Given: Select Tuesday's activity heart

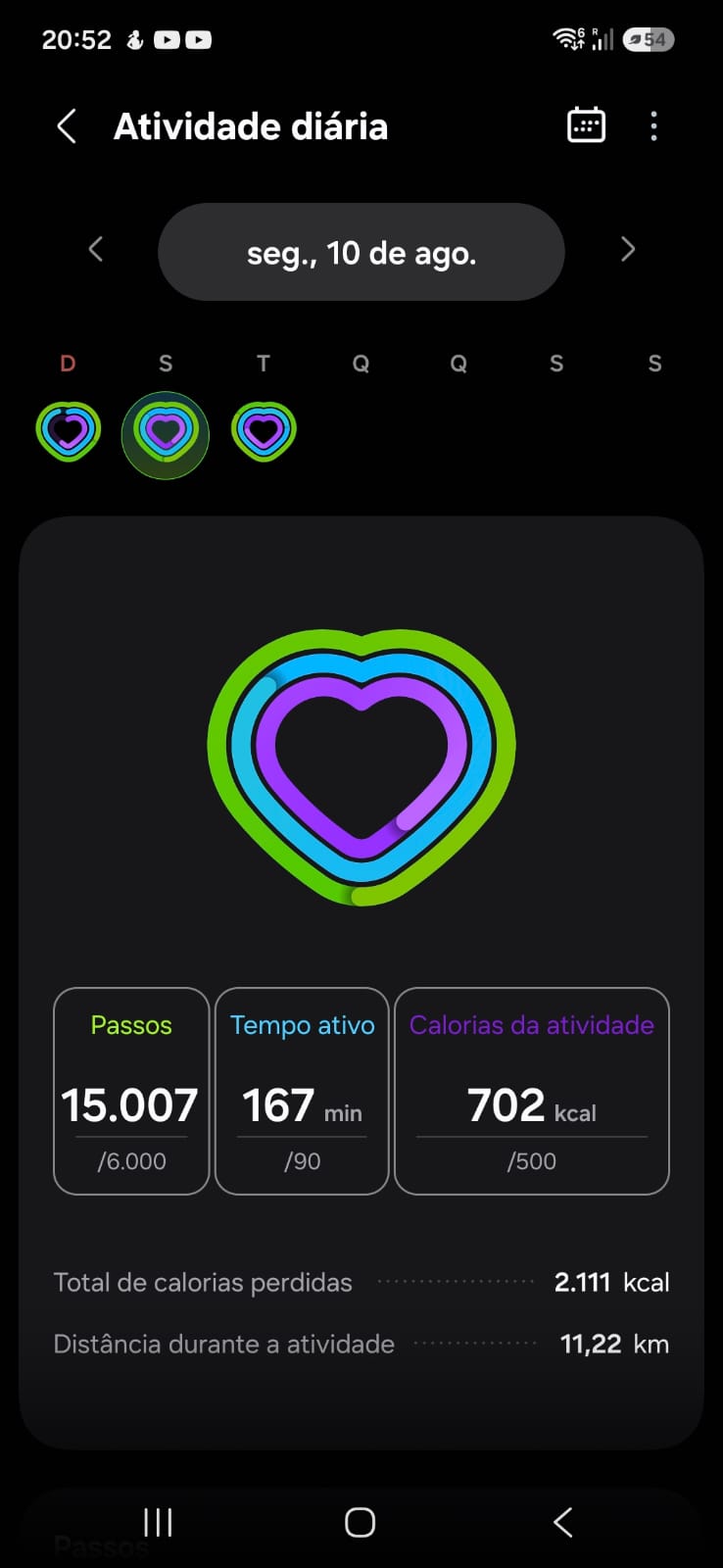Looking at the screenshot, I should 264,431.
